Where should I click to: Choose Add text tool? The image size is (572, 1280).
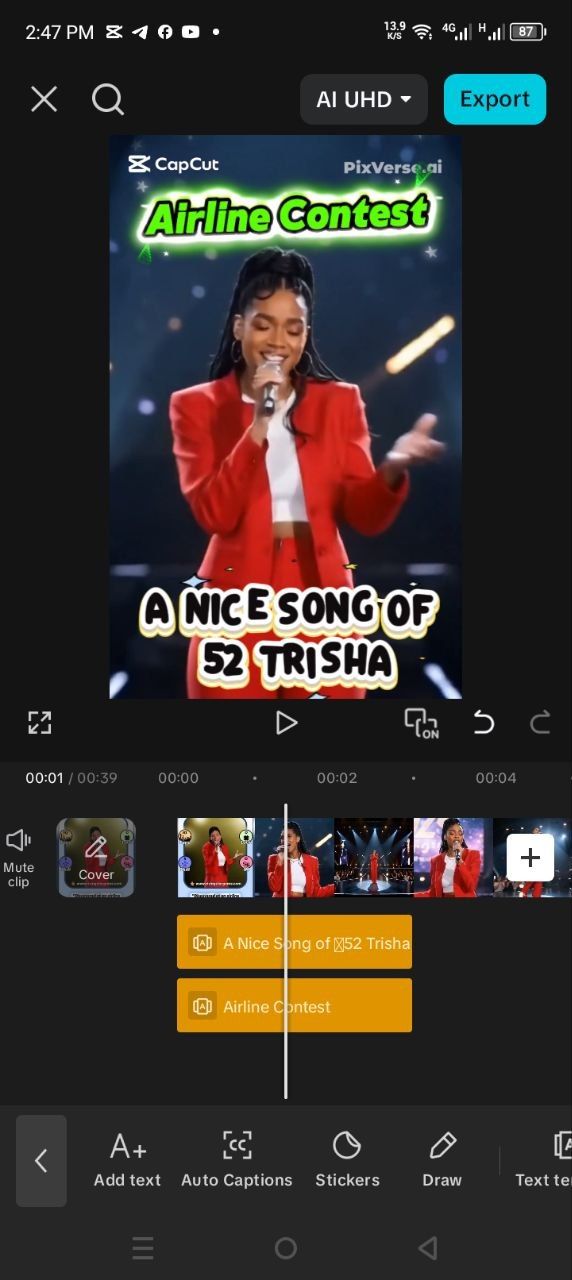tap(127, 1160)
